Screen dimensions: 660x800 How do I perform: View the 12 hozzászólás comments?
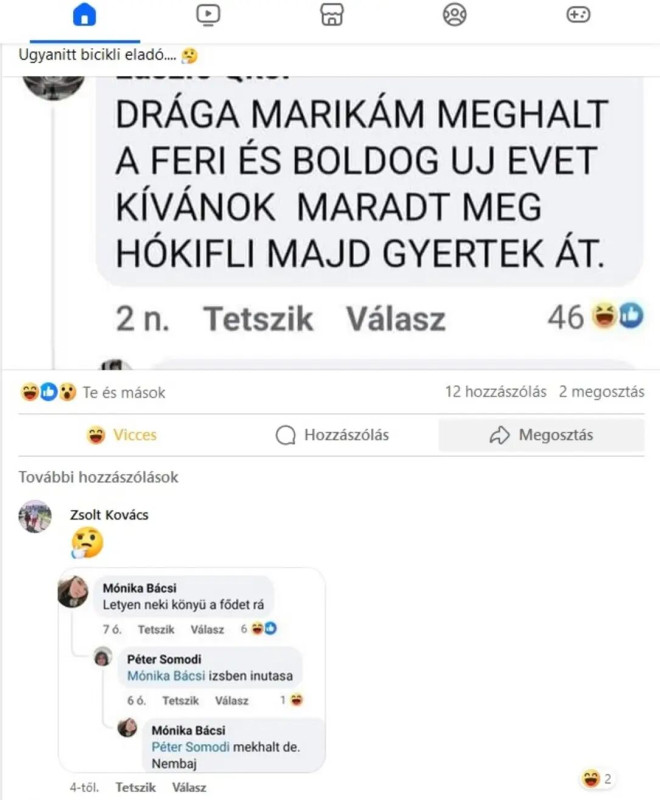tap(496, 392)
